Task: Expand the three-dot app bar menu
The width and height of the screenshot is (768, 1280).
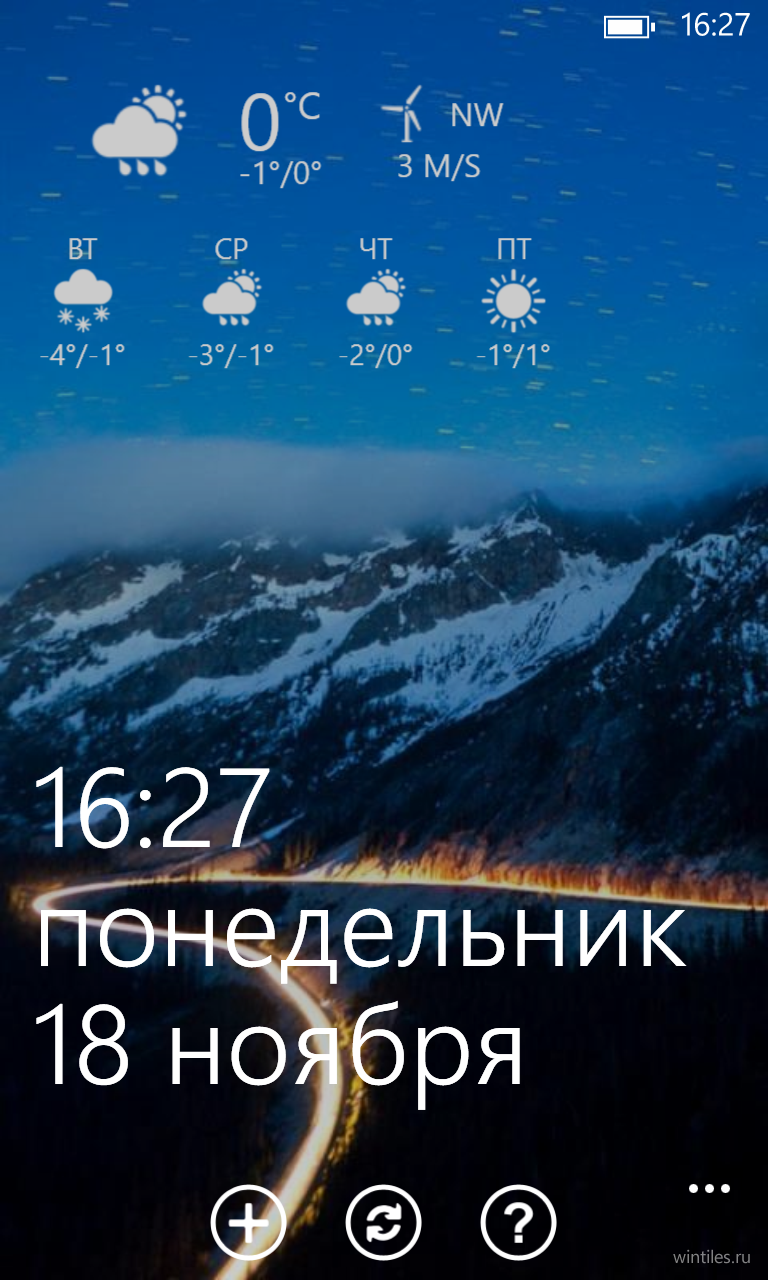Action: 710,1189
